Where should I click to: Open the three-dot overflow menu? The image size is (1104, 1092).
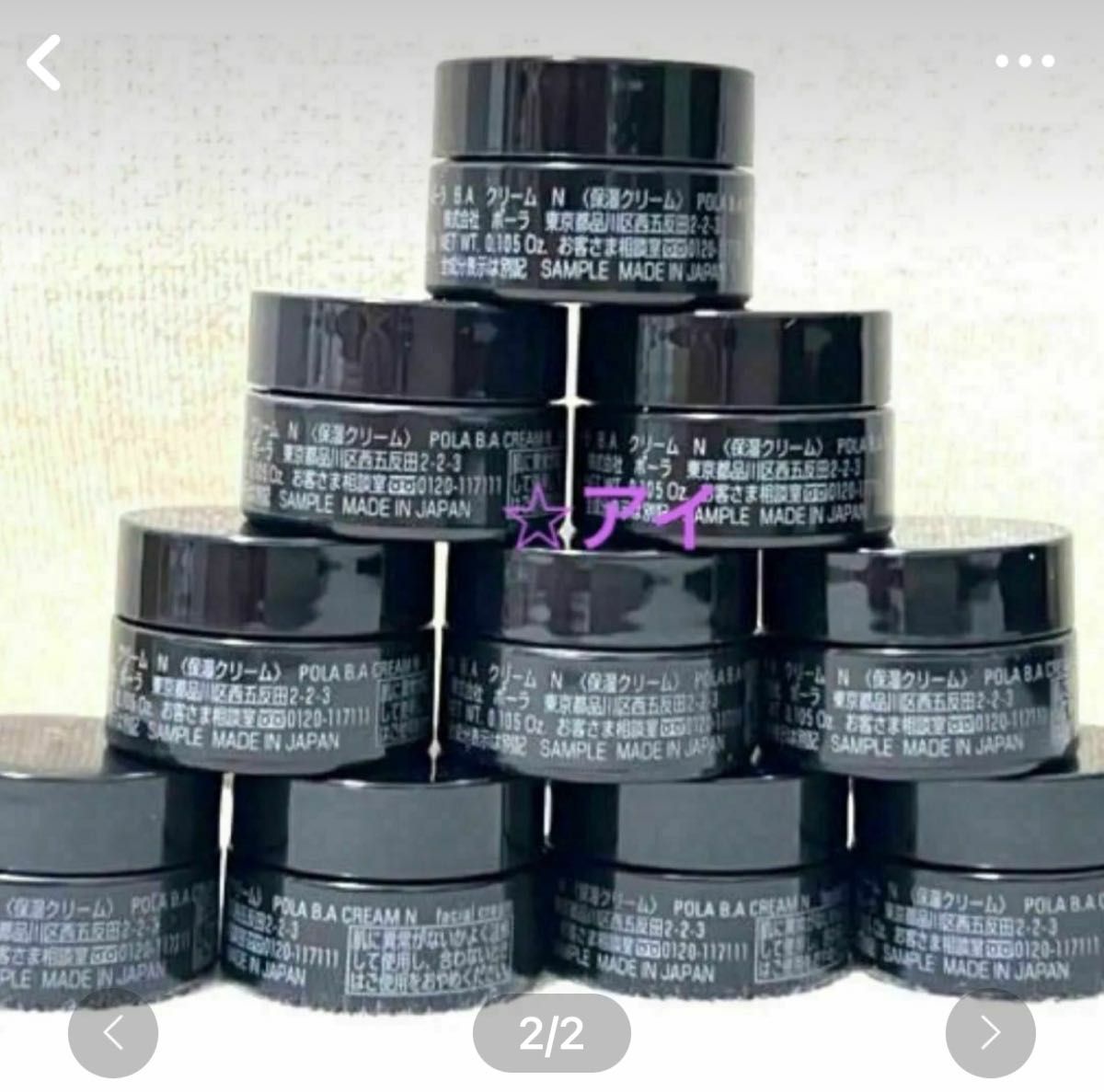(x=1025, y=62)
